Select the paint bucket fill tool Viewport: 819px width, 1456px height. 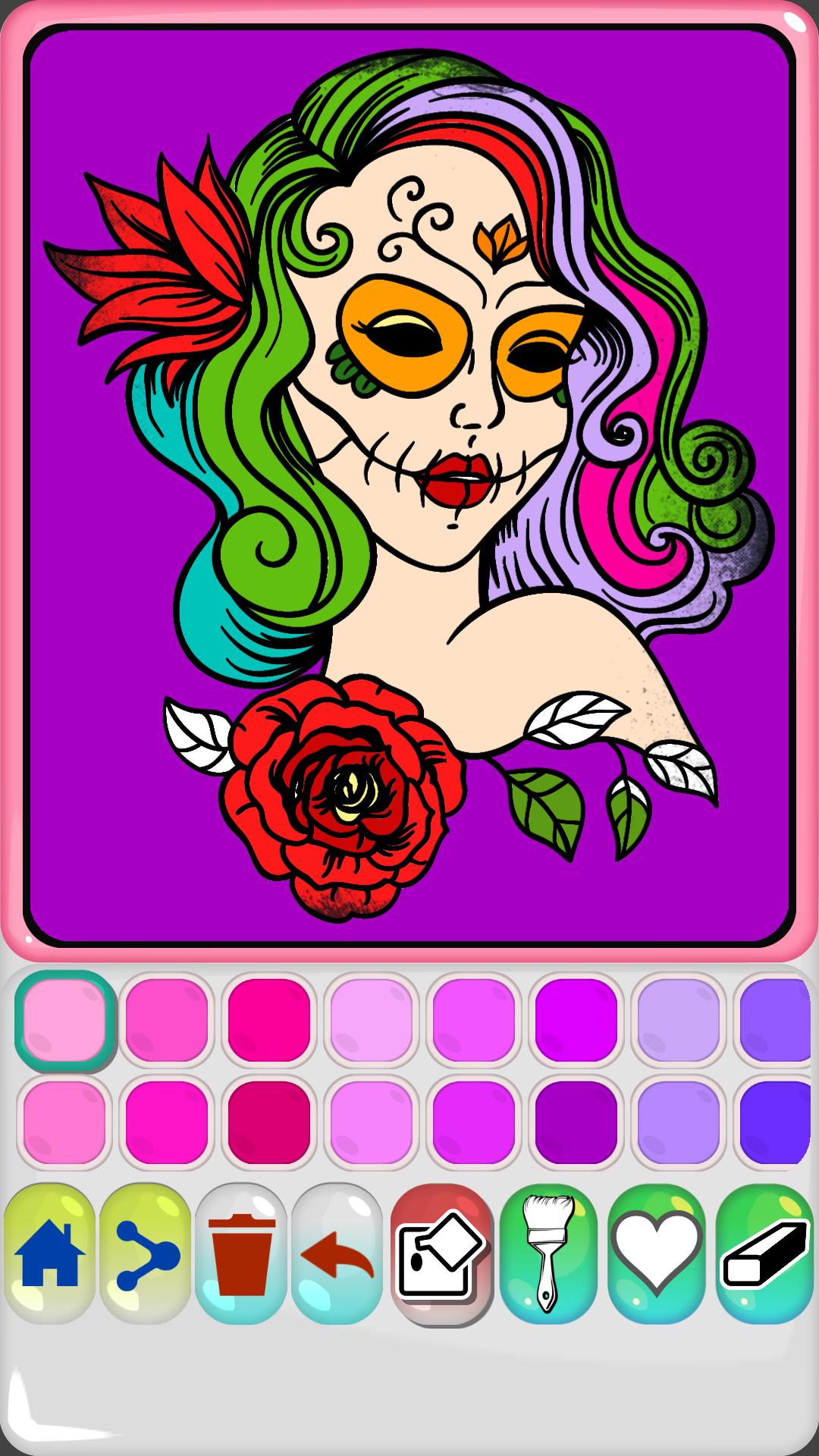pyautogui.click(x=441, y=1254)
